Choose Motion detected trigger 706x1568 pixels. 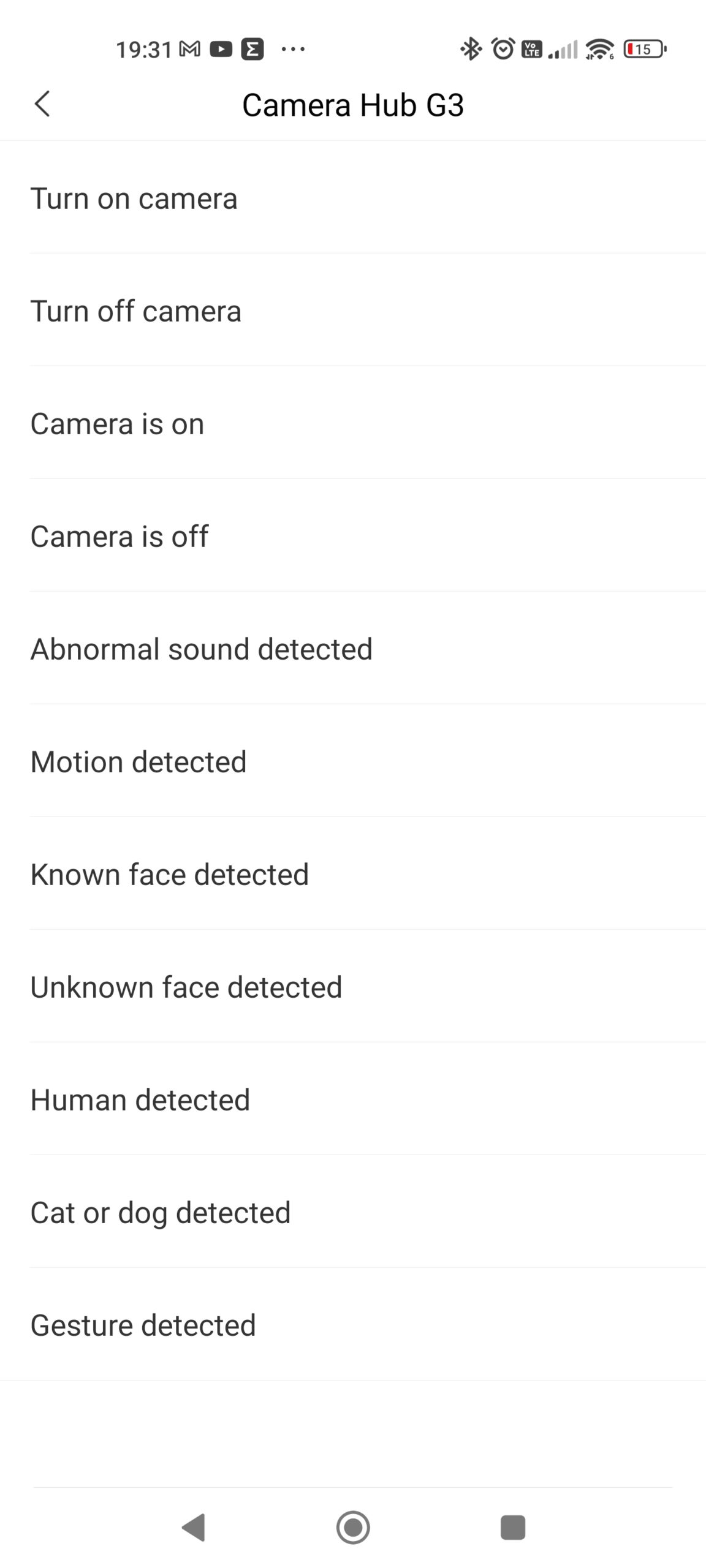(353, 761)
